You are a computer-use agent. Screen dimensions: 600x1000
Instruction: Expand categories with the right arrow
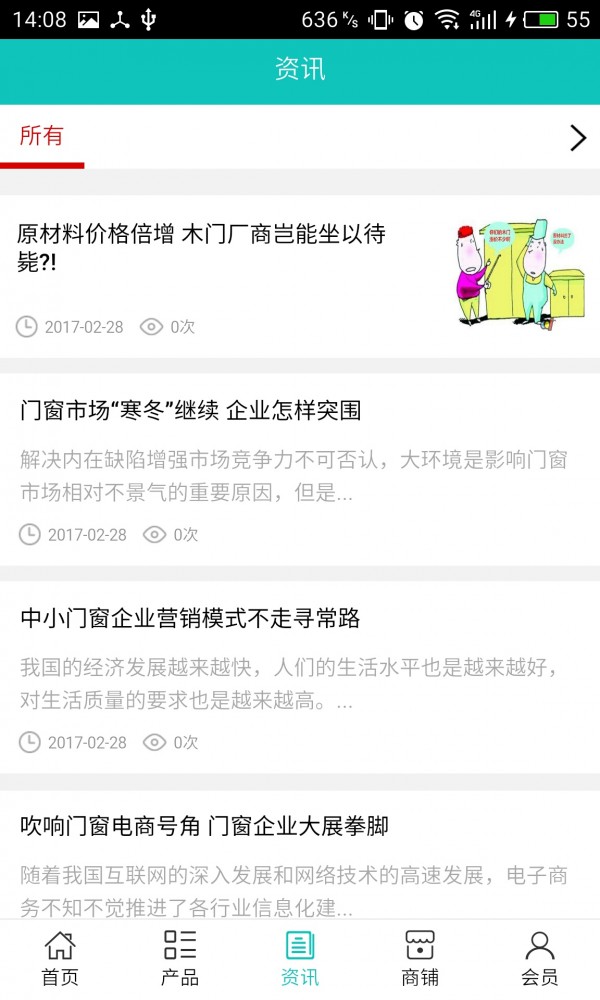click(x=577, y=138)
